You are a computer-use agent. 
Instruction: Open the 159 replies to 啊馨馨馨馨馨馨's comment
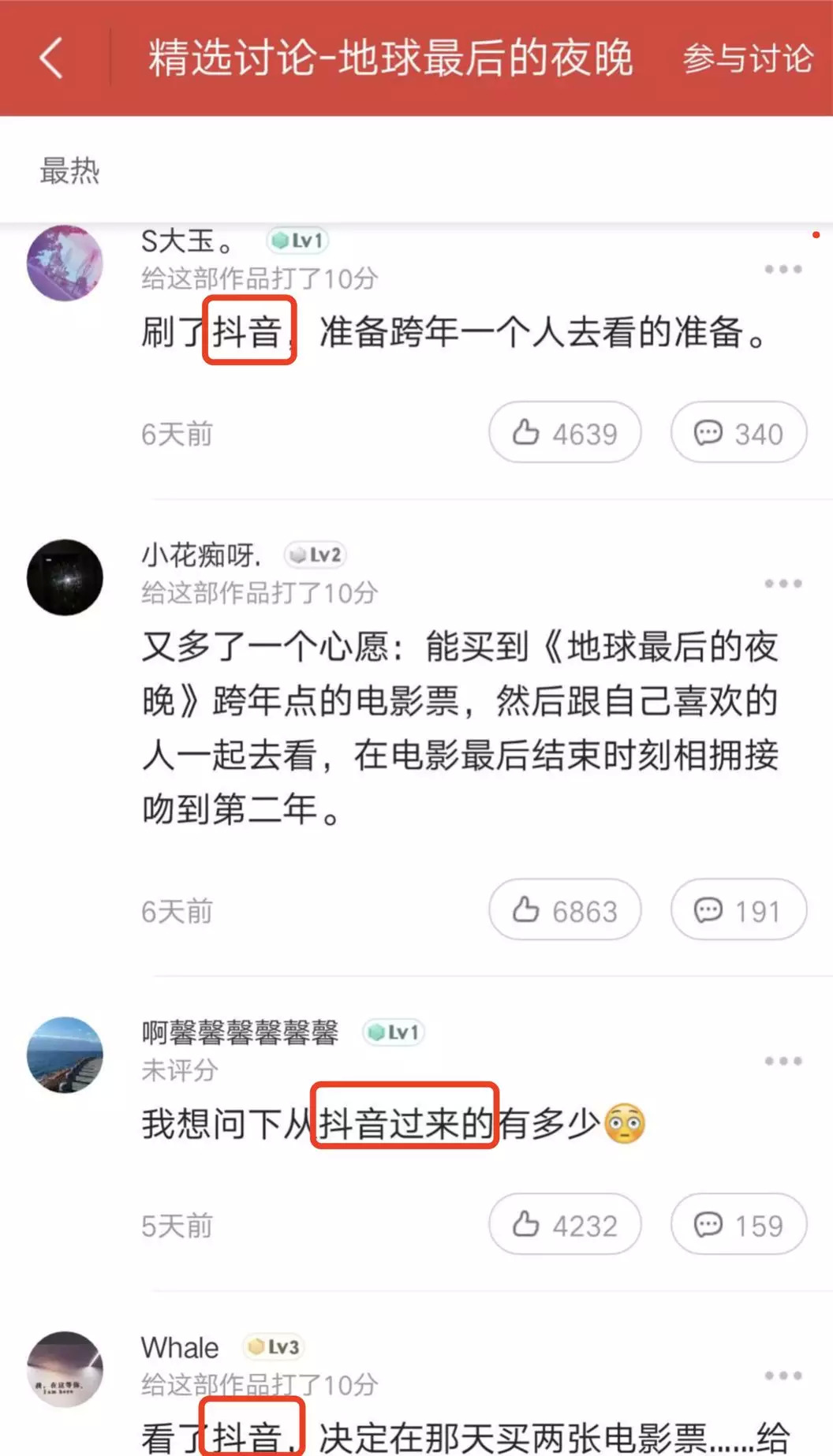[738, 1224]
